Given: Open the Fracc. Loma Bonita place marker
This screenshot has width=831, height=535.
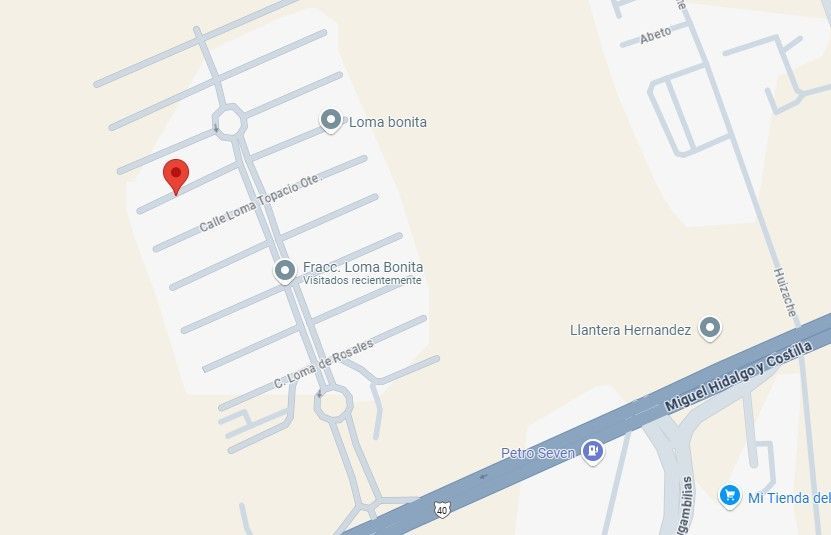Looking at the screenshot, I should tap(285, 271).
